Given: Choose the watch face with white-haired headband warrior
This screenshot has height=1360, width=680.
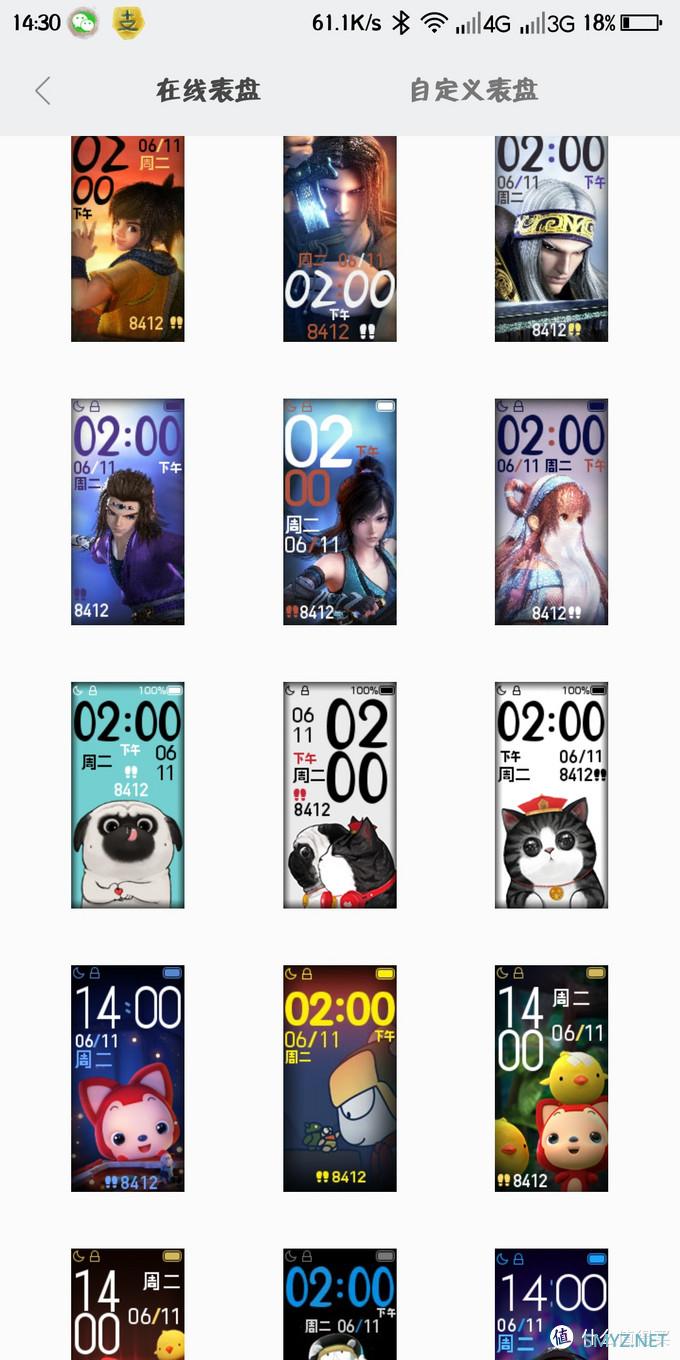Looking at the screenshot, I should 551,239.
